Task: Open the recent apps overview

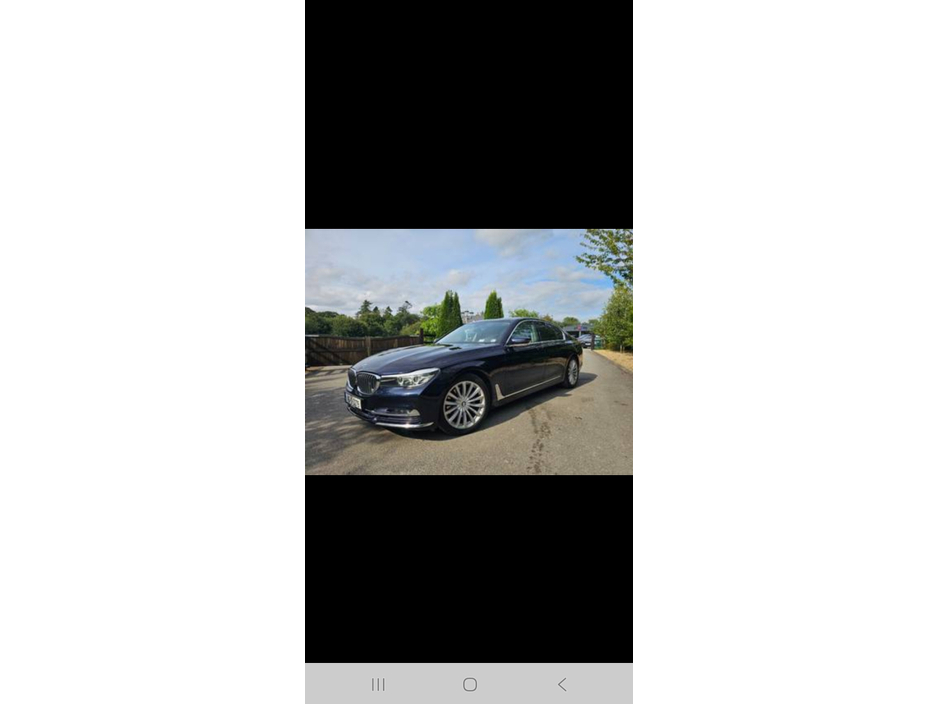Action: (378, 684)
